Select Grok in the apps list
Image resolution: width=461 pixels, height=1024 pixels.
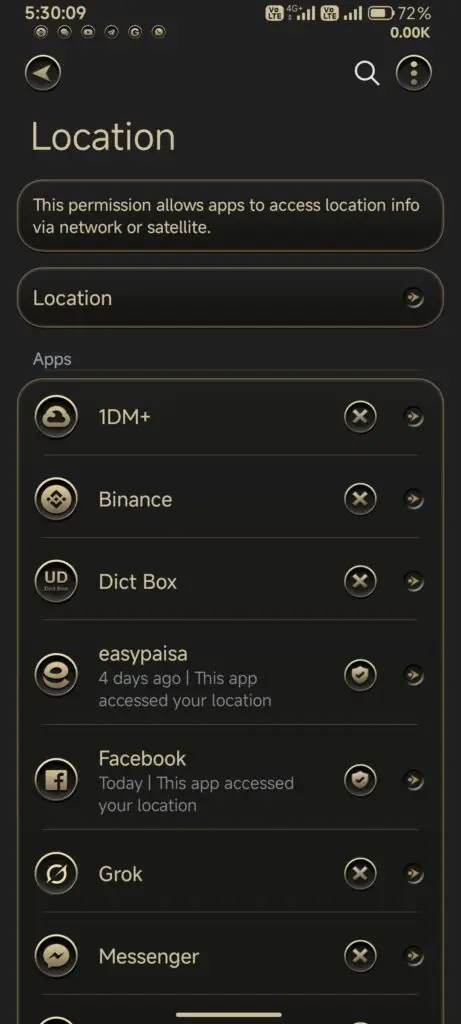[230, 874]
